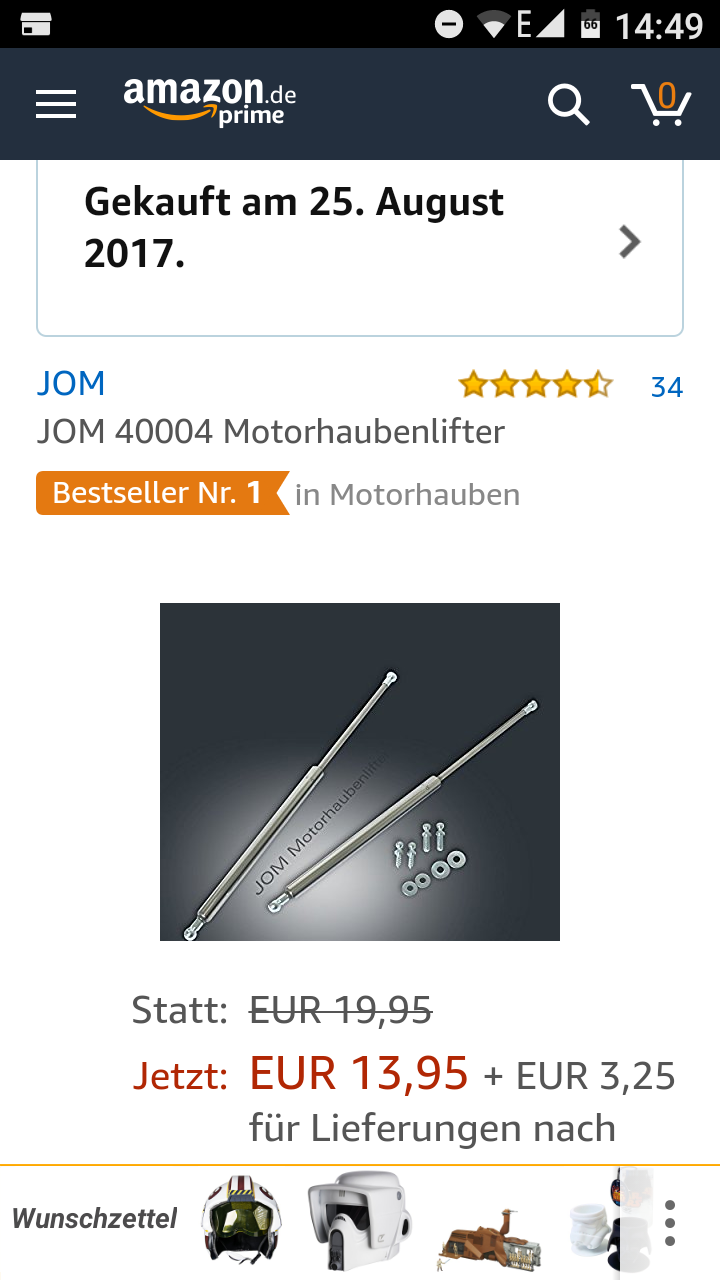View the 34 customer reviews

click(666, 387)
